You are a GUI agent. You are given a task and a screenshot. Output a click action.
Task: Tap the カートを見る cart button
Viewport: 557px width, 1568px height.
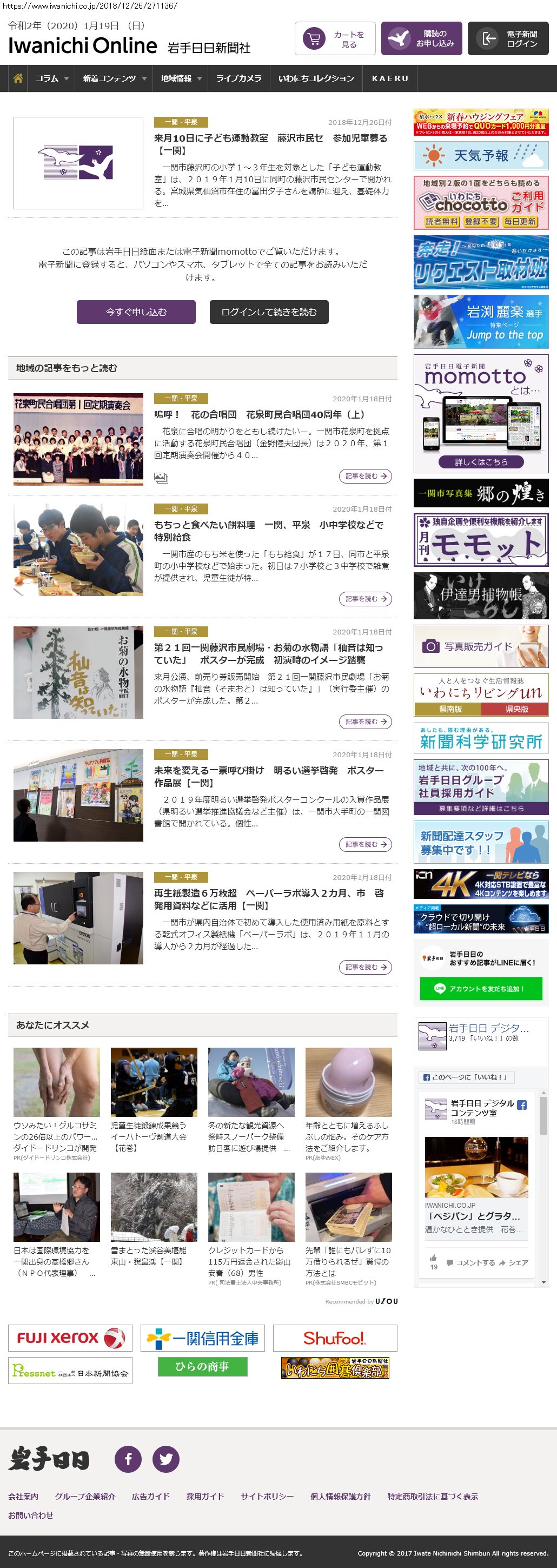click(x=335, y=39)
